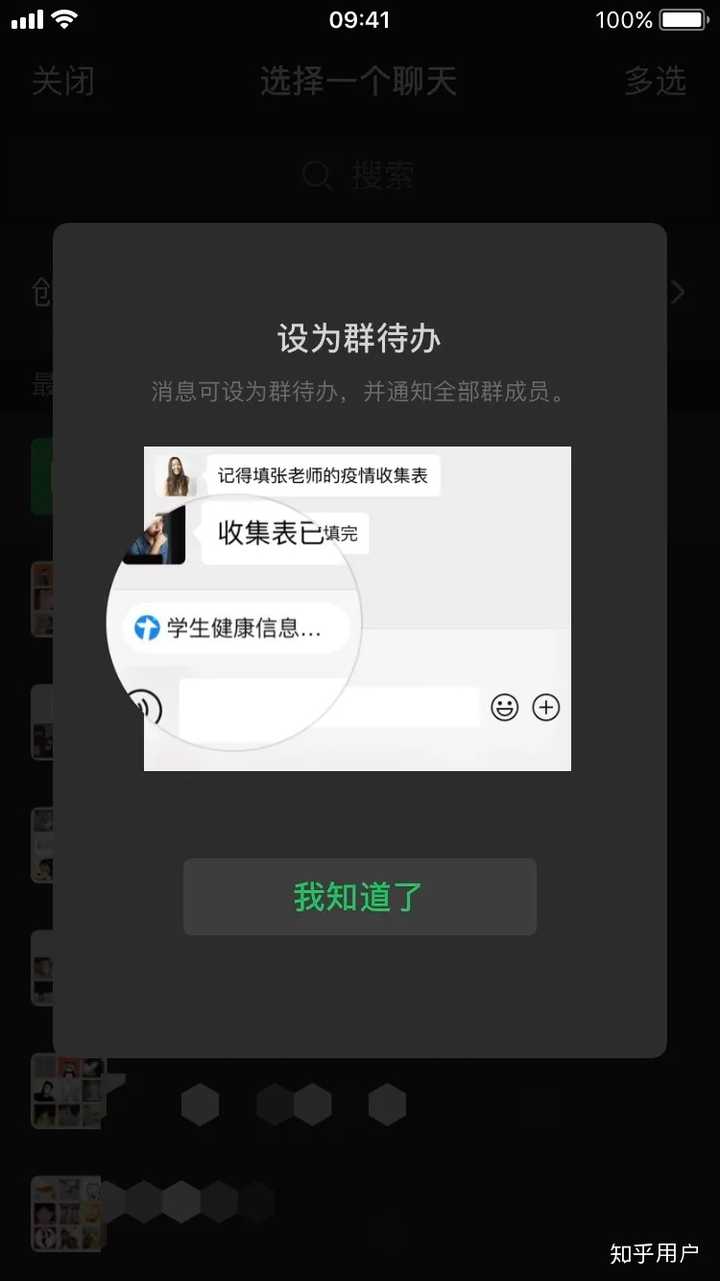Click the search magnifier icon
The image size is (720, 1281).
pos(317,177)
